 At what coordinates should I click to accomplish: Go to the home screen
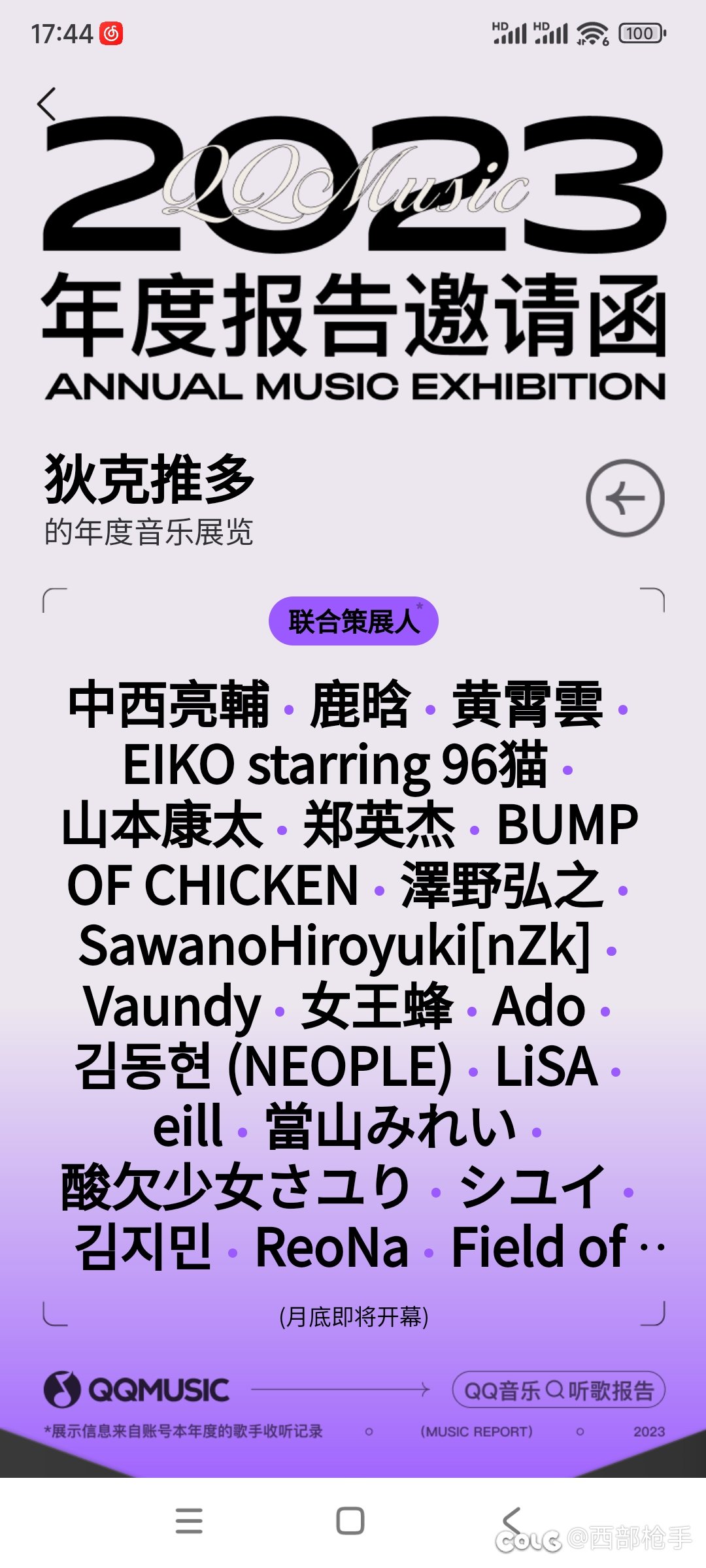[x=350, y=1520]
